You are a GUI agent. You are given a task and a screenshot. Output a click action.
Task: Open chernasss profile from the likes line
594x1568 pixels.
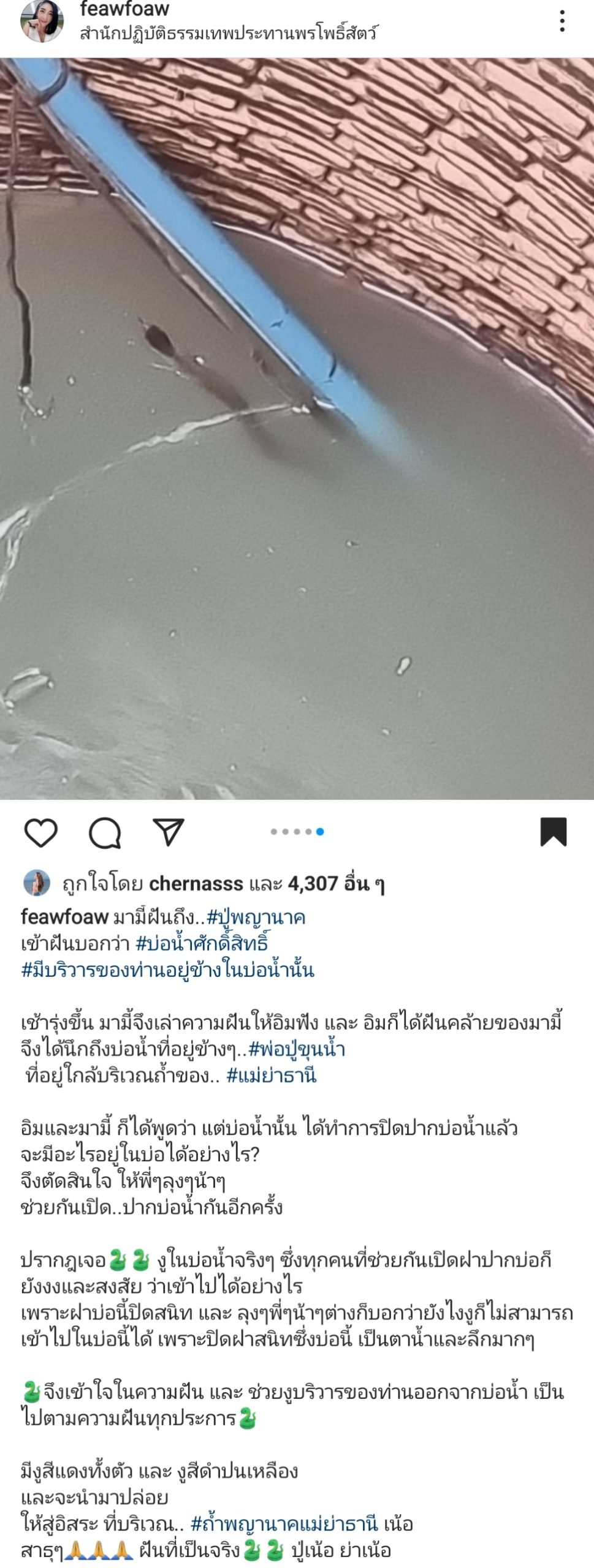(196, 883)
